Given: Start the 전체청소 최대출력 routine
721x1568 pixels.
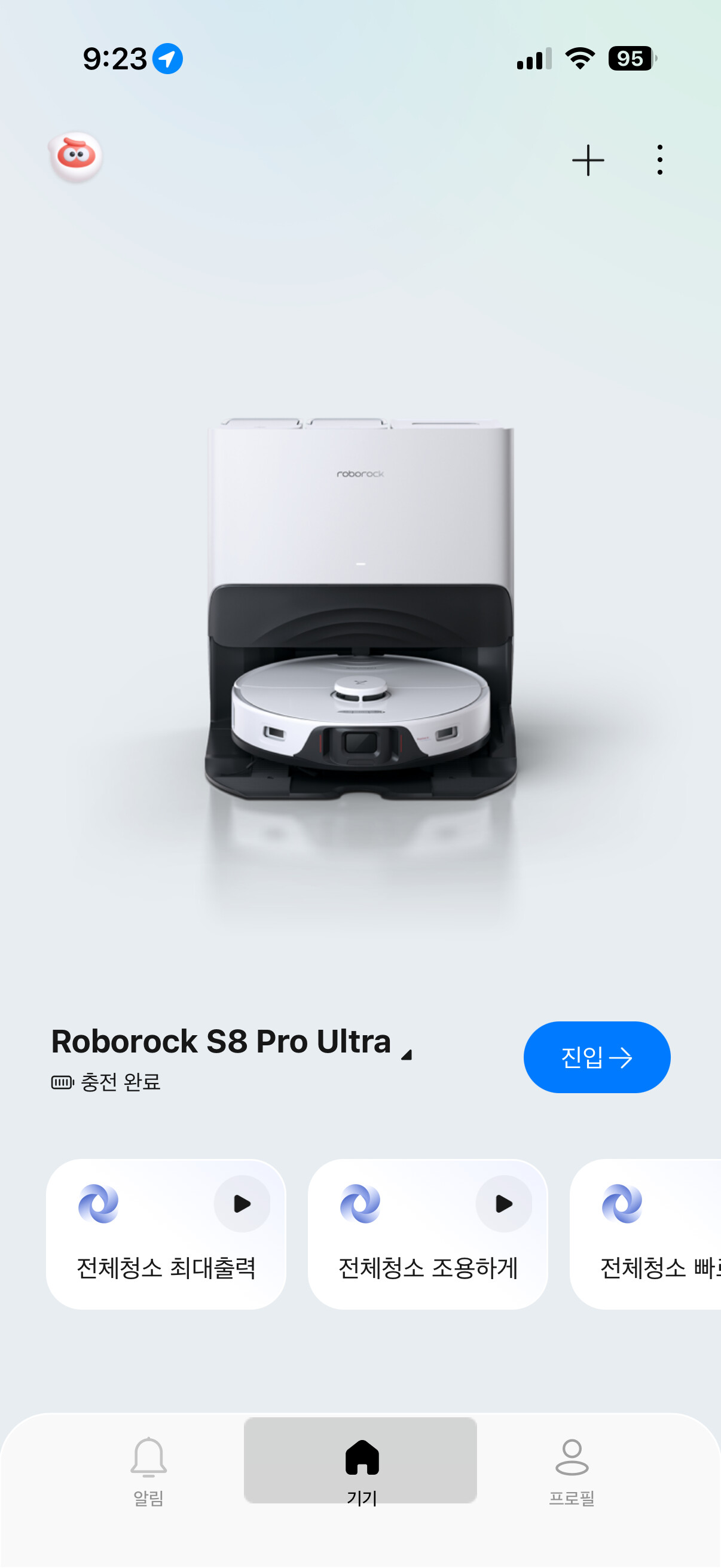Looking at the screenshot, I should click(x=242, y=1203).
